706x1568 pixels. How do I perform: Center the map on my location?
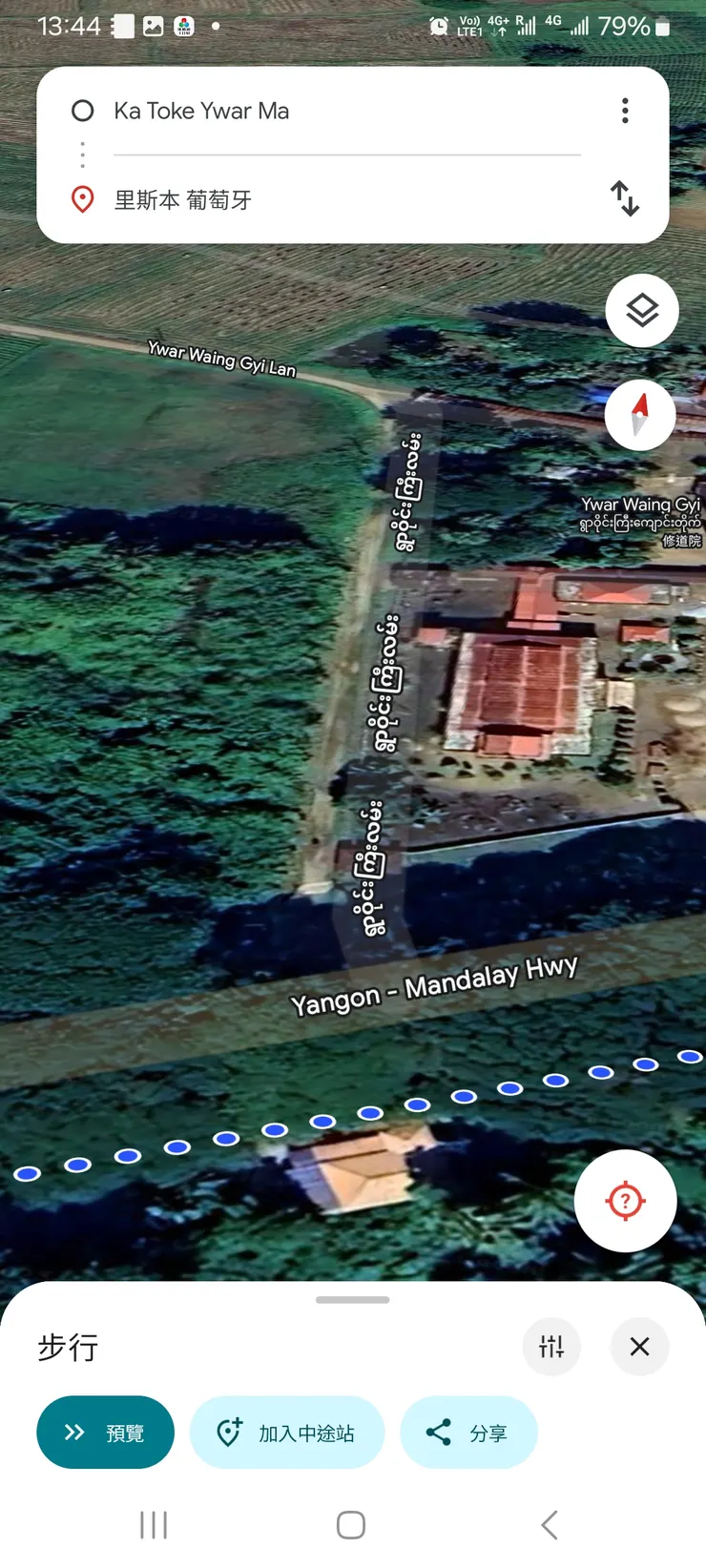click(x=625, y=1200)
